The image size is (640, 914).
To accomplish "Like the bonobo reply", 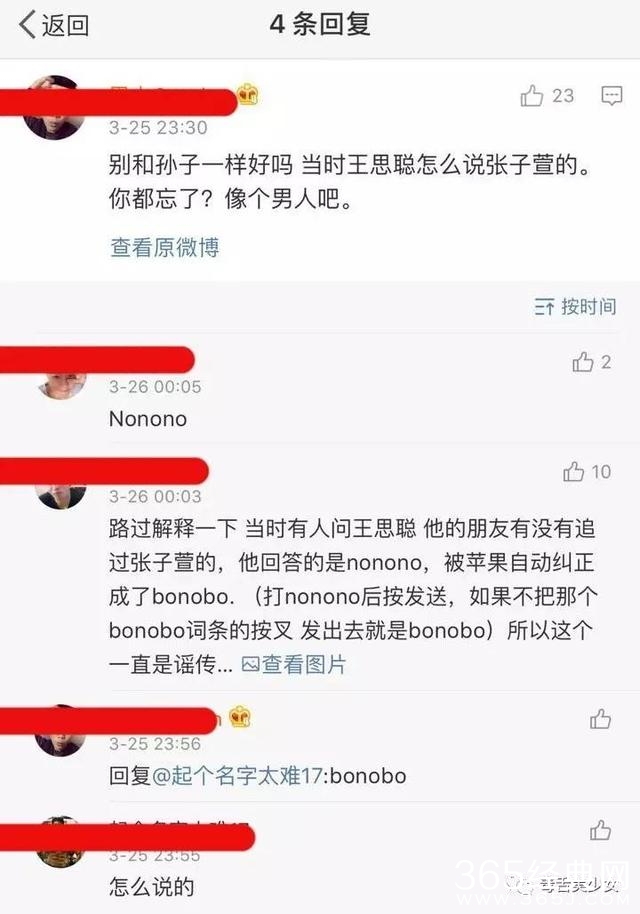I will (600, 719).
